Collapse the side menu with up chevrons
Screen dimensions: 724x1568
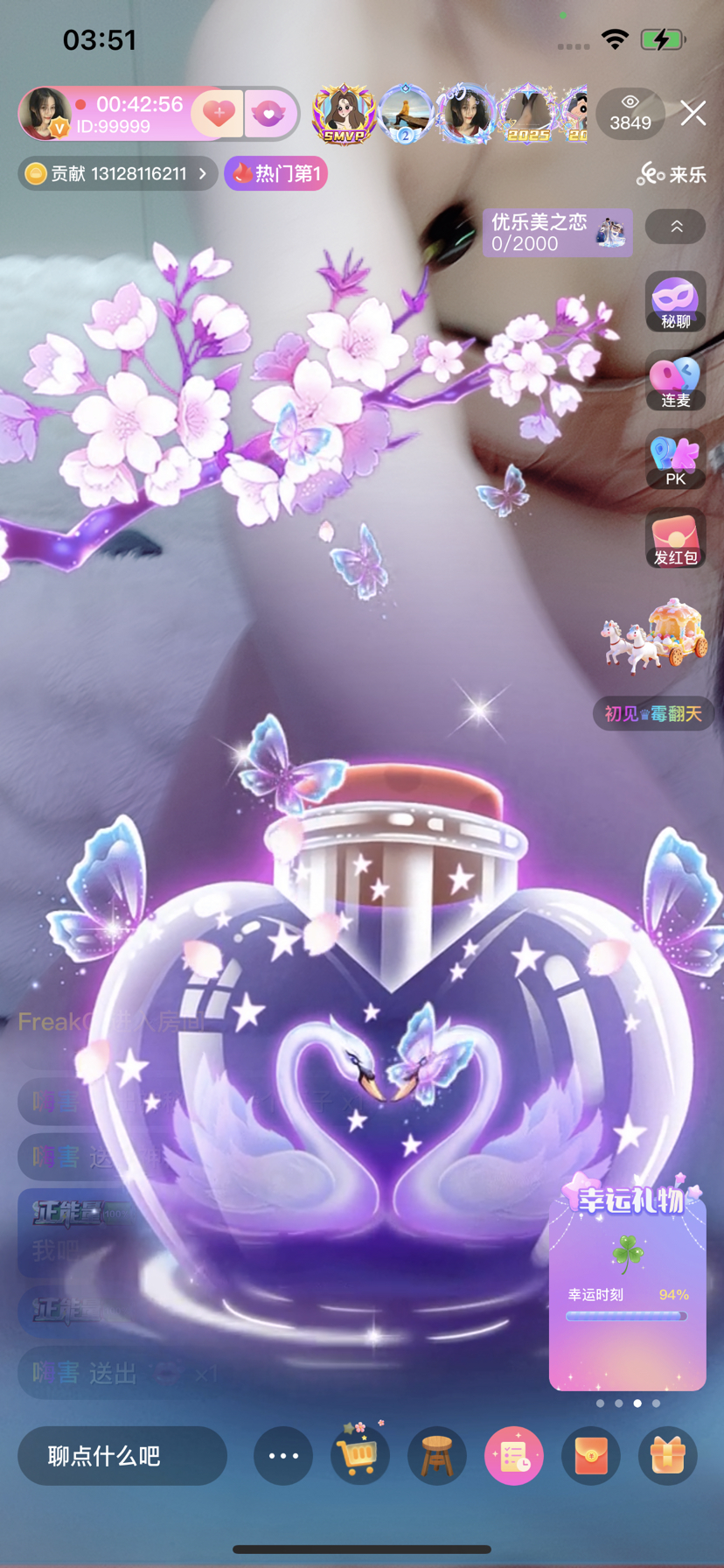(x=675, y=227)
